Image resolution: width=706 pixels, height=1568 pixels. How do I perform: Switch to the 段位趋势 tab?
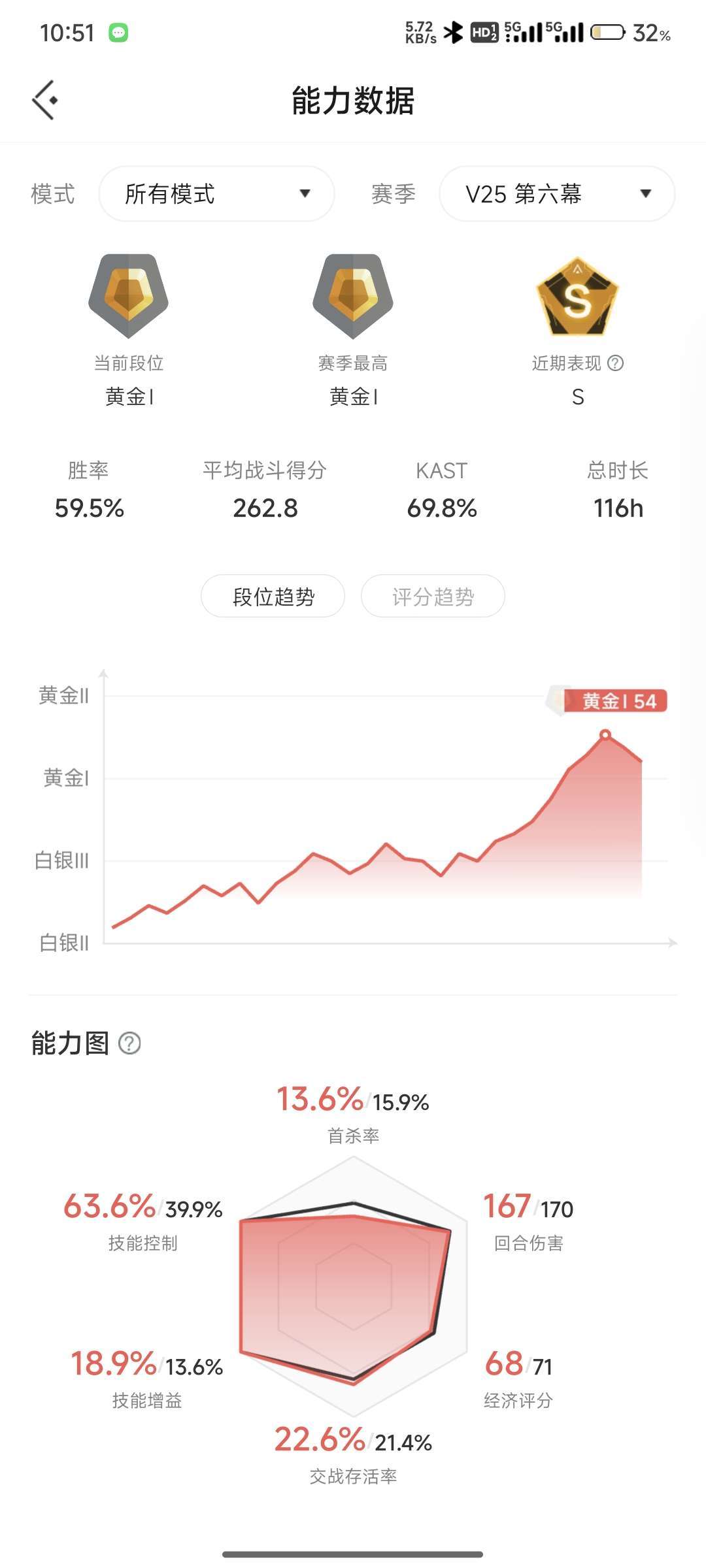click(x=272, y=596)
